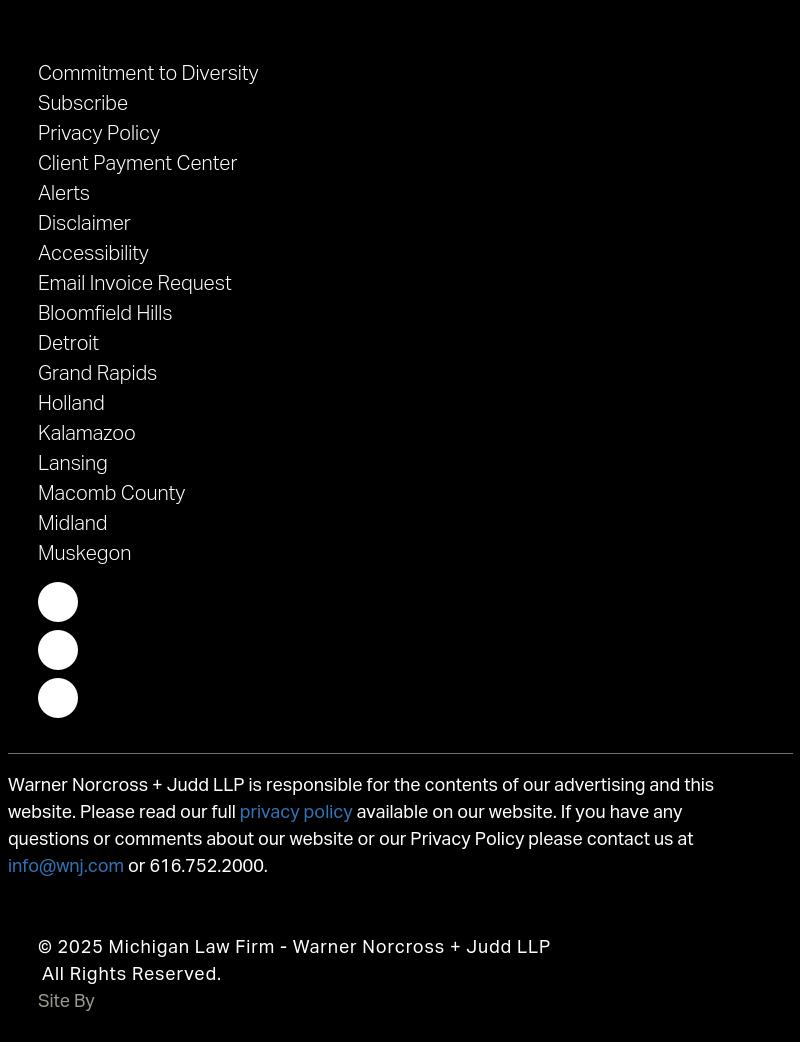View the Lansing office
800x1042 pixels.
[72, 464]
